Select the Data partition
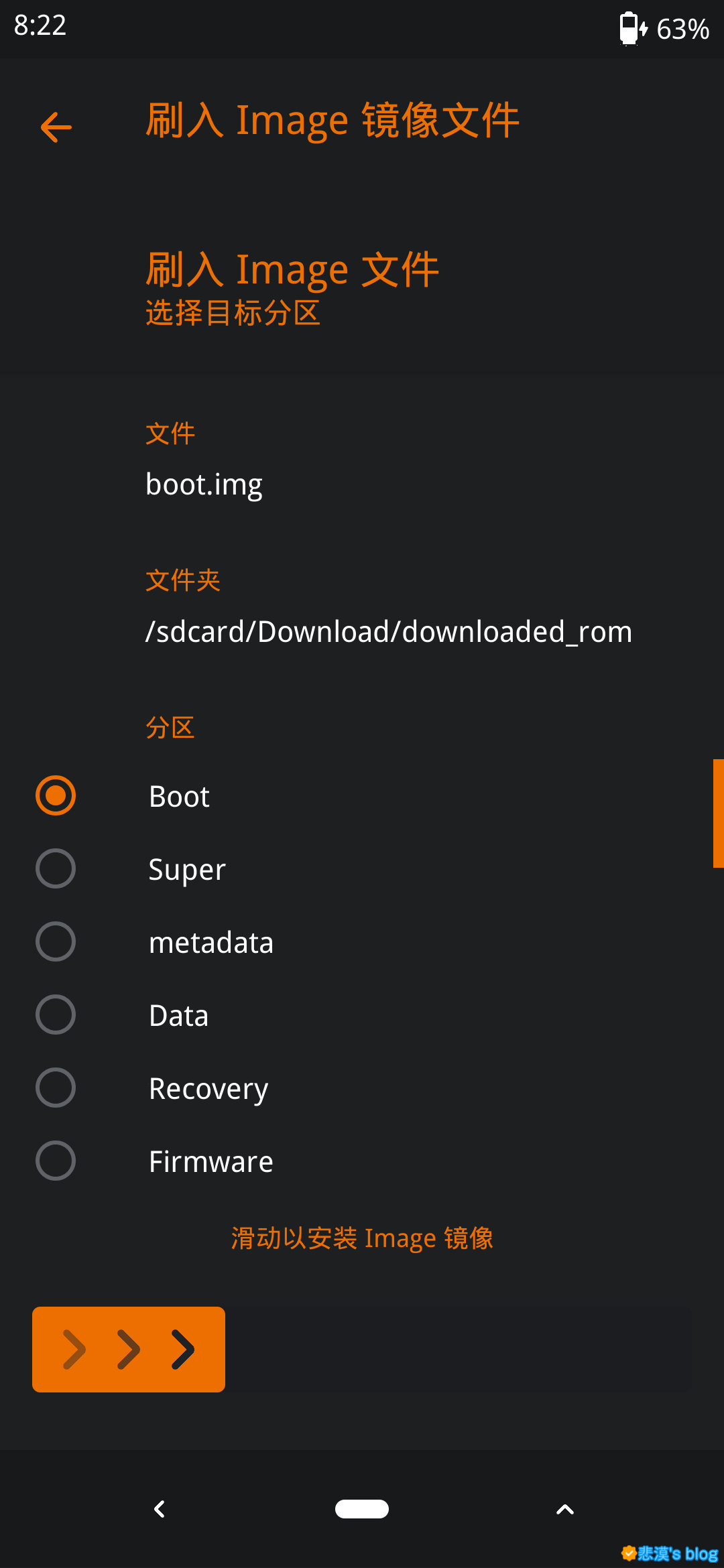This screenshot has height=1568, width=724. click(56, 1015)
